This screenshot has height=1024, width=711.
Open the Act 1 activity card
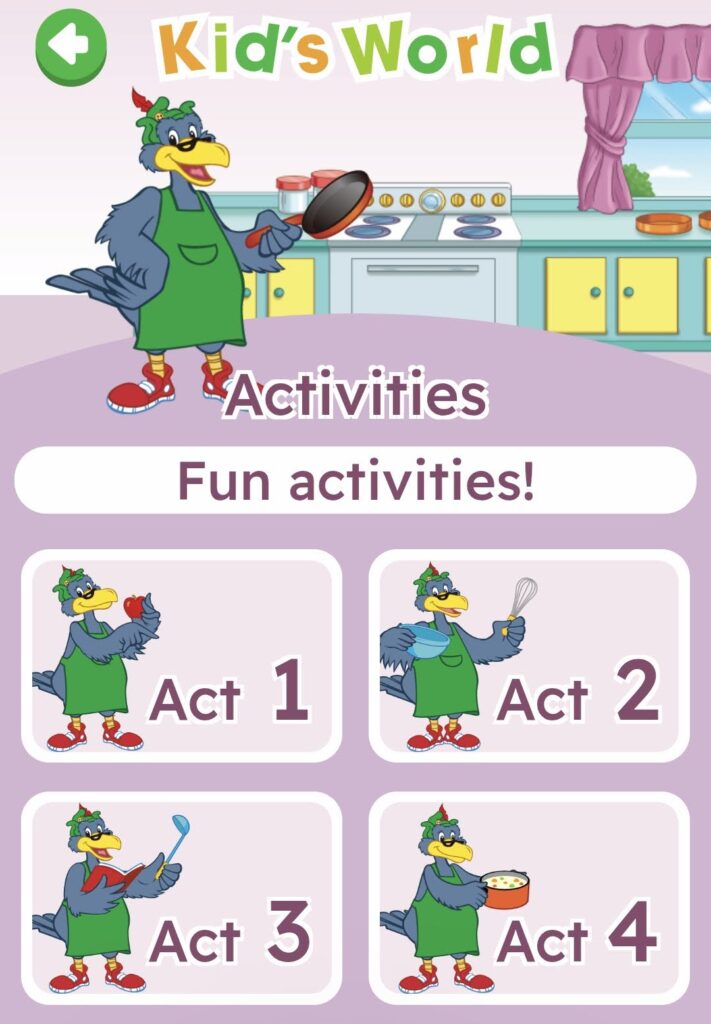[x=181, y=656]
